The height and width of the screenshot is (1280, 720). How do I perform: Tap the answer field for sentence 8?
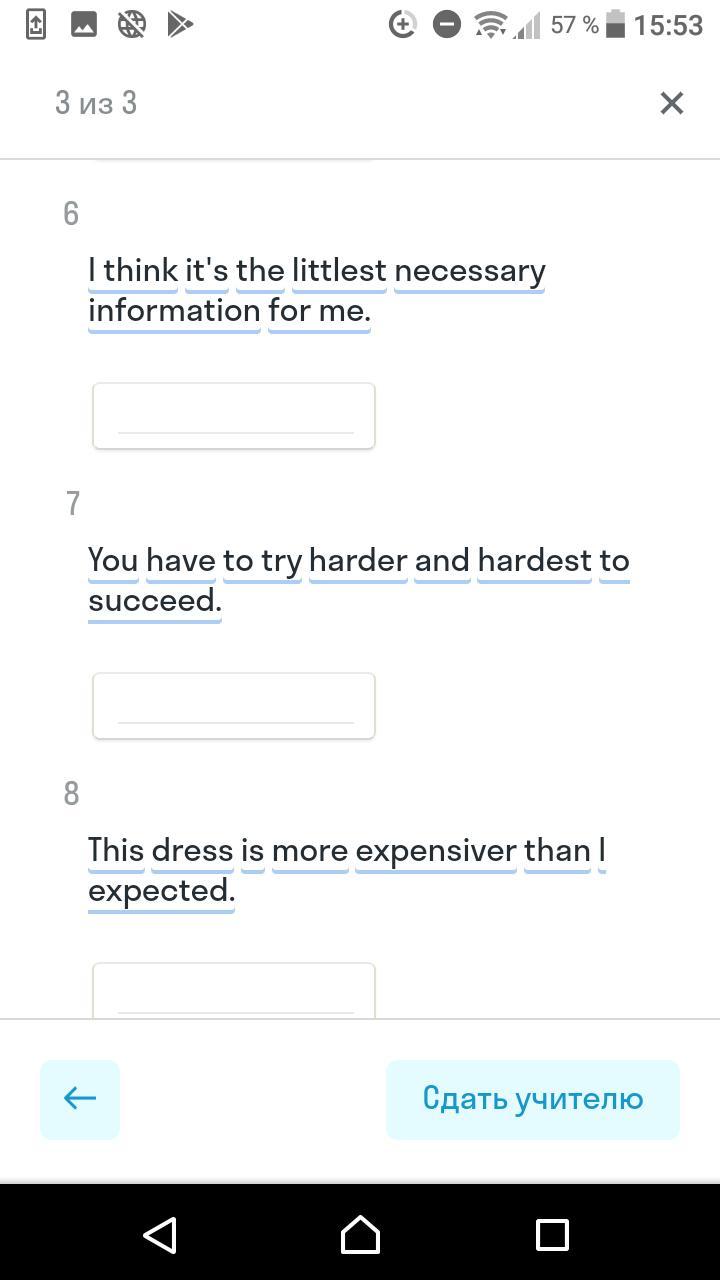pos(234,990)
